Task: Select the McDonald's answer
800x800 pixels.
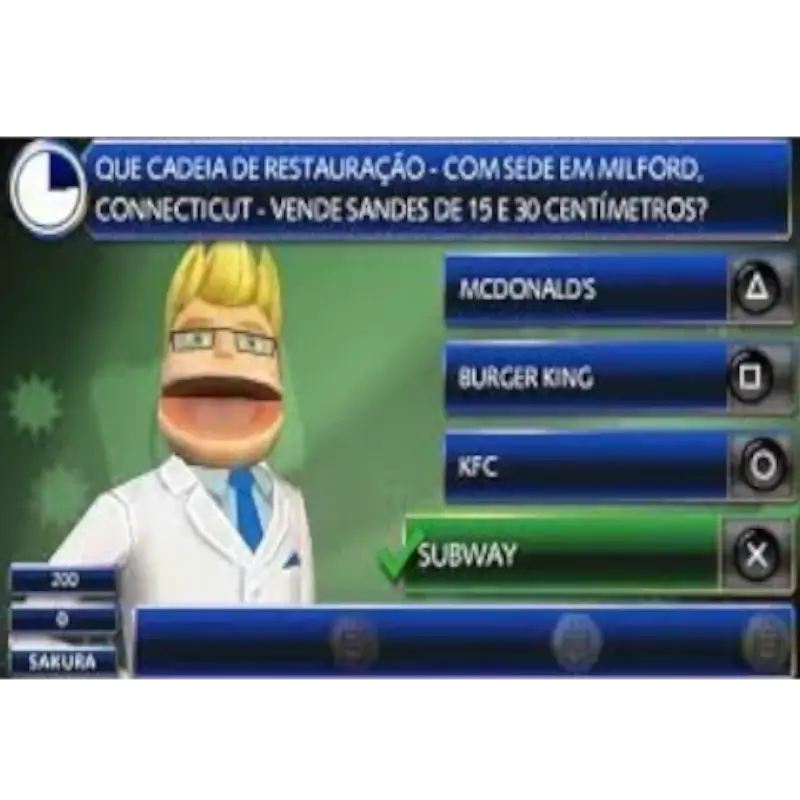Action: point(586,289)
